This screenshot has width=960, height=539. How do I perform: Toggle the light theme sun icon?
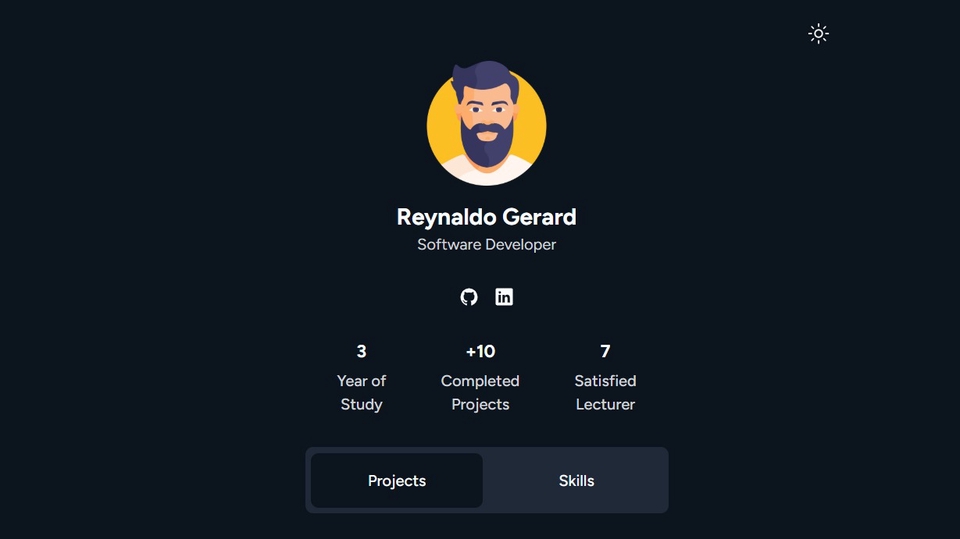coord(818,34)
